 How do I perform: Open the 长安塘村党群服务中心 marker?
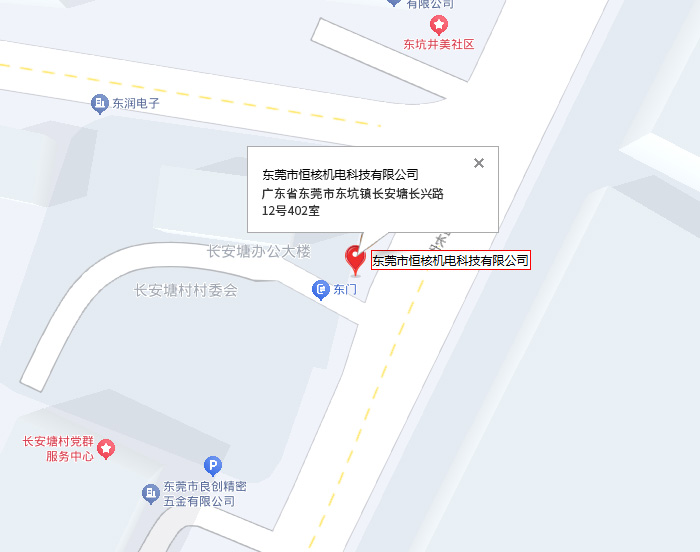[x=105, y=447]
